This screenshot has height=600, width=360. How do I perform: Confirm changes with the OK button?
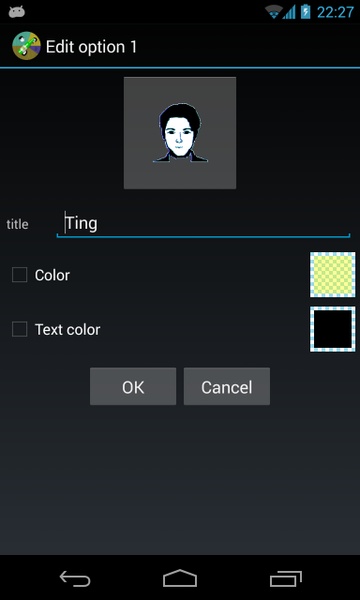133,386
